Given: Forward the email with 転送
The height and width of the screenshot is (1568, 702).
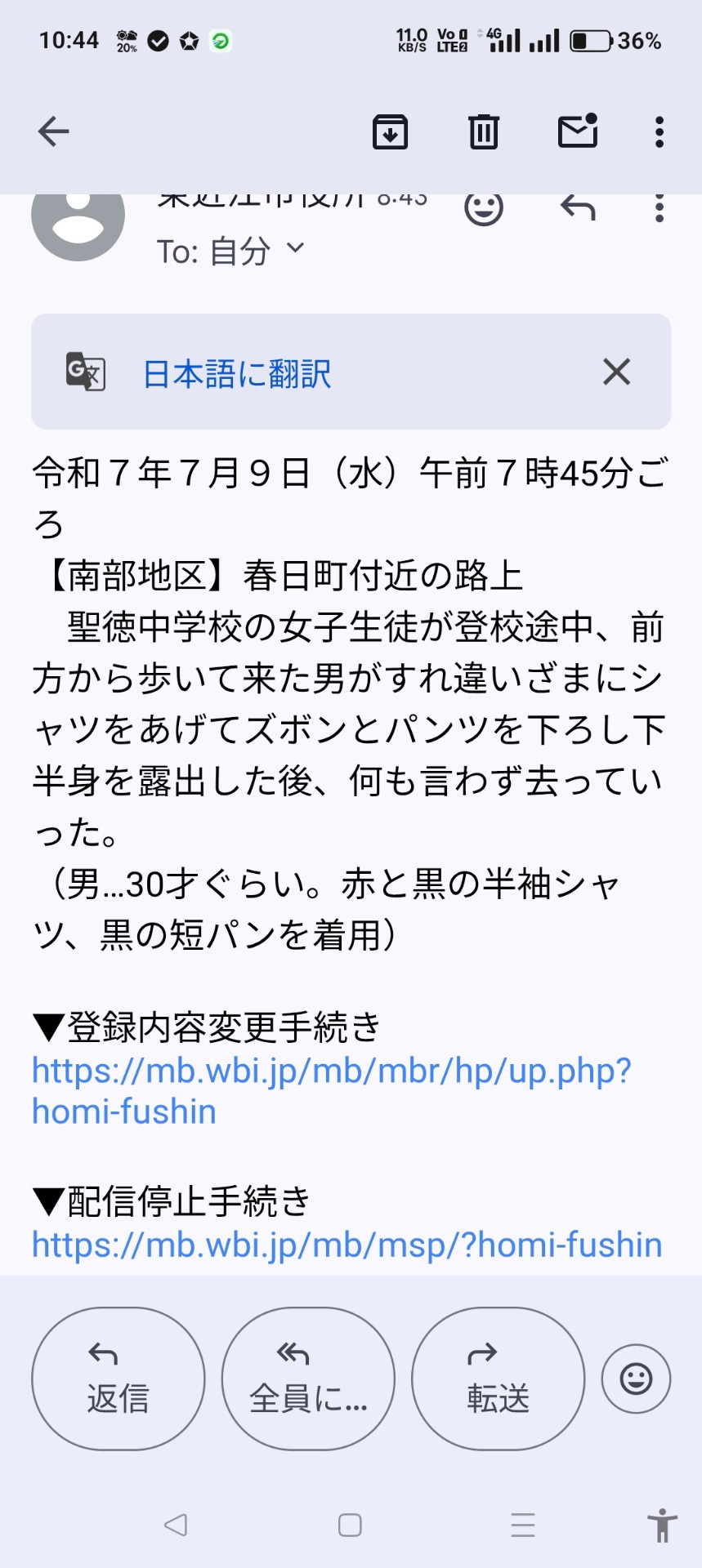Looking at the screenshot, I should point(499,1379).
